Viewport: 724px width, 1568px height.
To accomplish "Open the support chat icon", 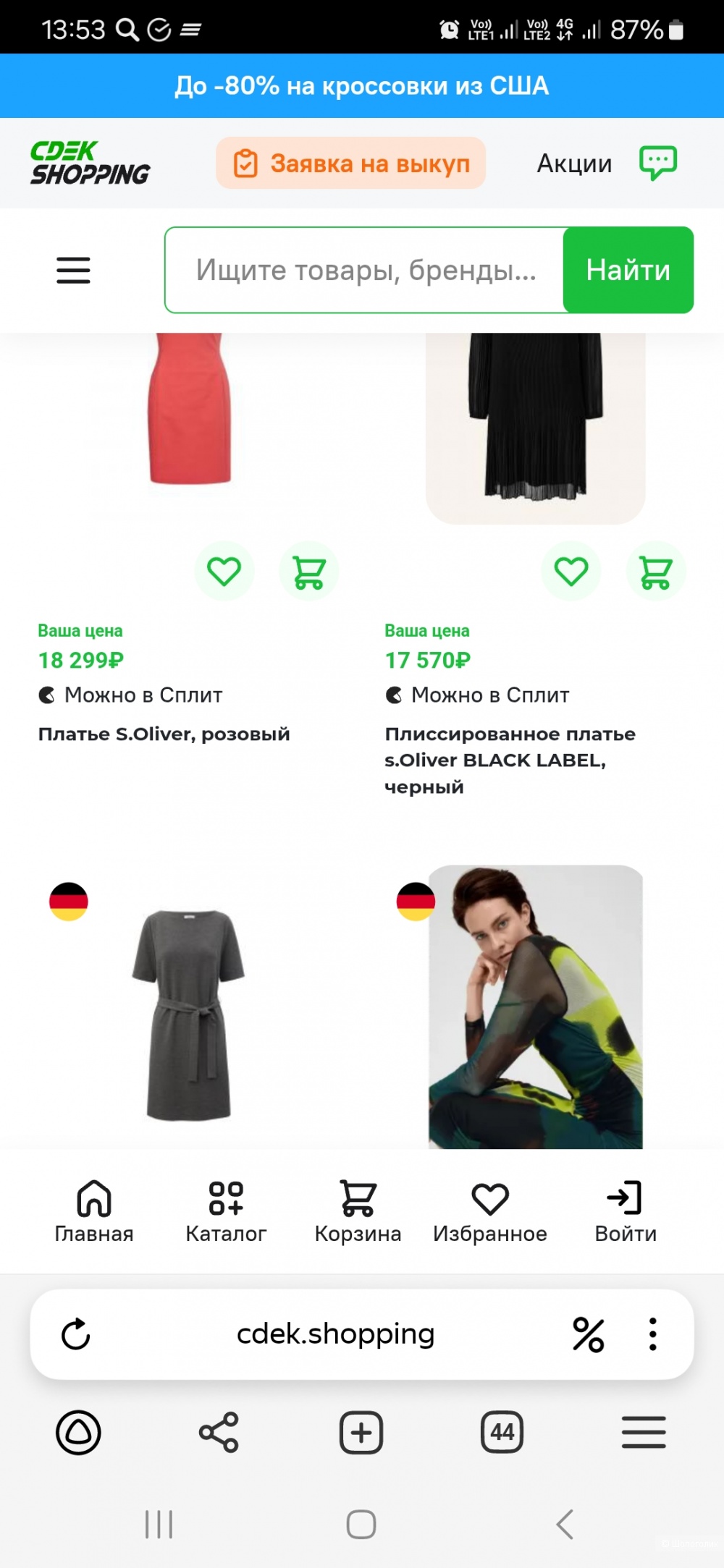I will [657, 163].
